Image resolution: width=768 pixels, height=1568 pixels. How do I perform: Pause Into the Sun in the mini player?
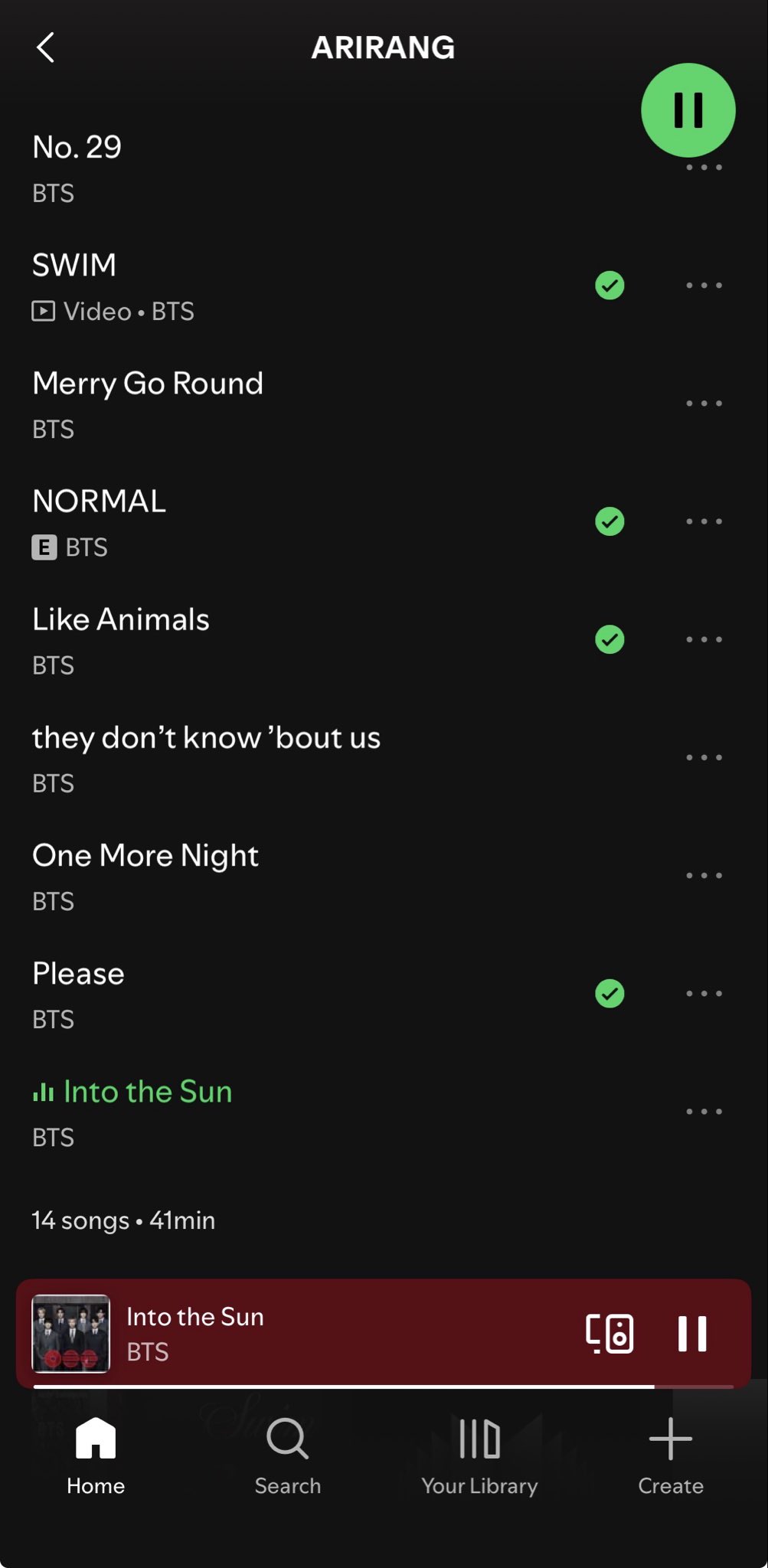coord(692,1334)
